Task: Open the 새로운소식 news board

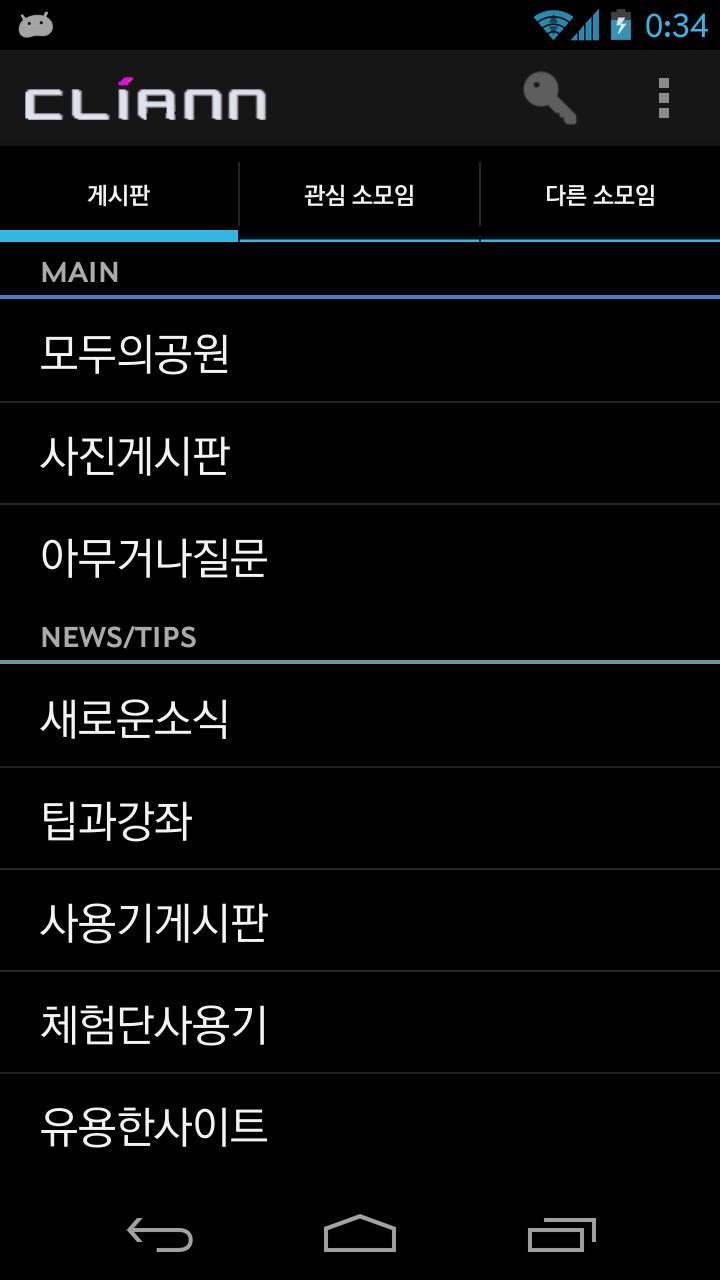Action: (360, 717)
